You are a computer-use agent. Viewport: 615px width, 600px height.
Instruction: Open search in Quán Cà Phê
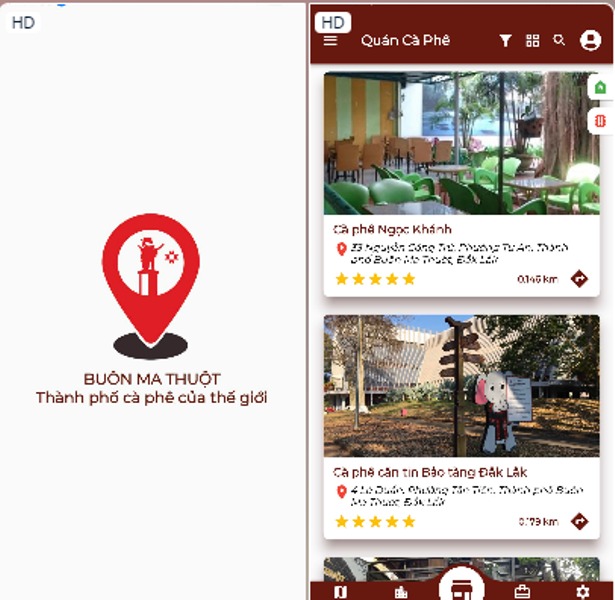pyautogui.click(x=560, y=41)
